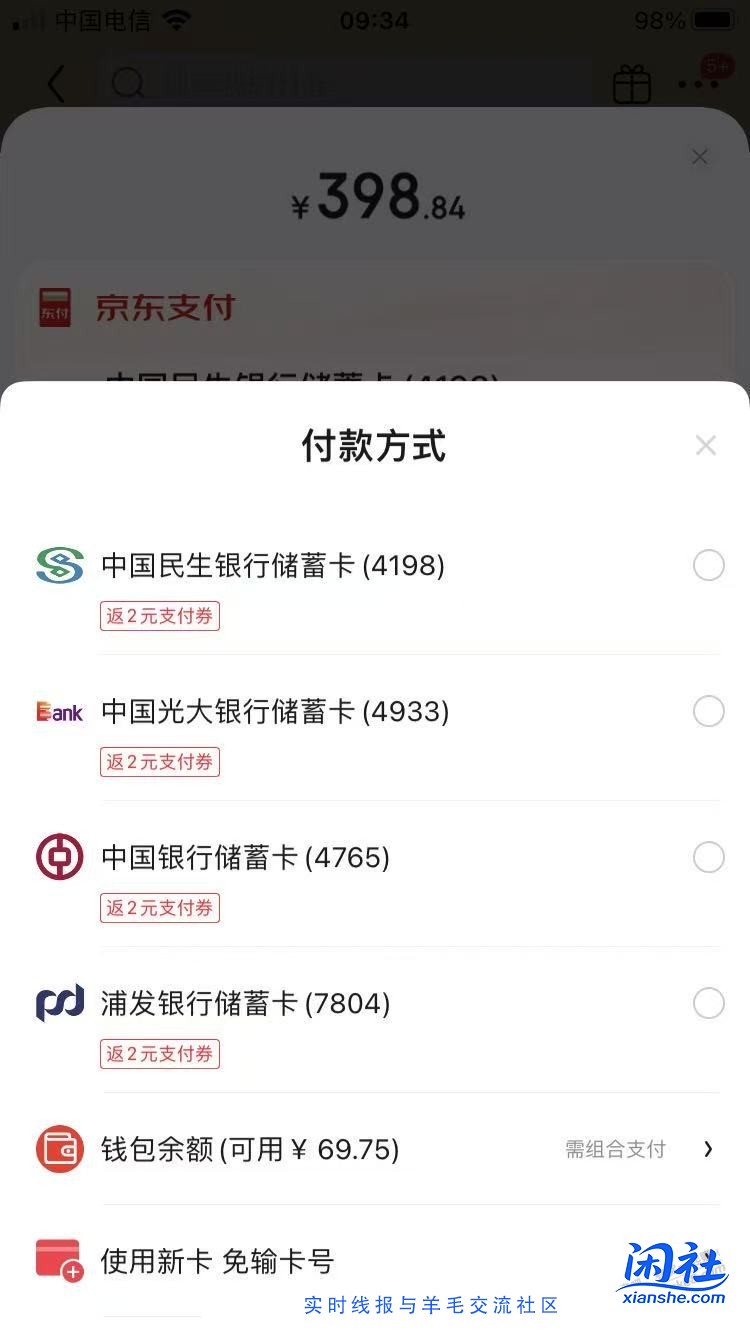Select the 浦发银行储蓄卡 (7804) radio button
Viewport: 750px width, 1334px height.
[709, 1003]
